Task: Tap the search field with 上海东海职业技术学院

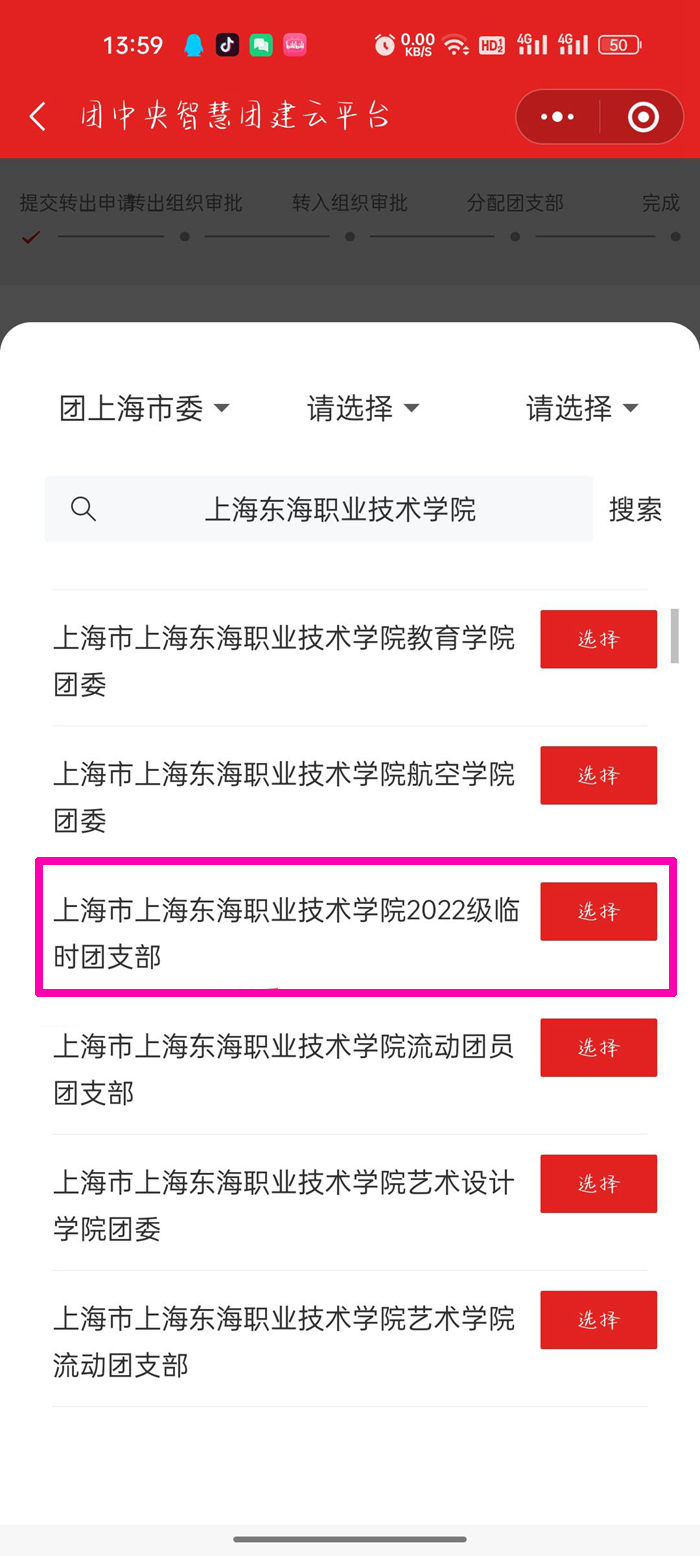Action: pyautogui.click(x=319, y=510)
